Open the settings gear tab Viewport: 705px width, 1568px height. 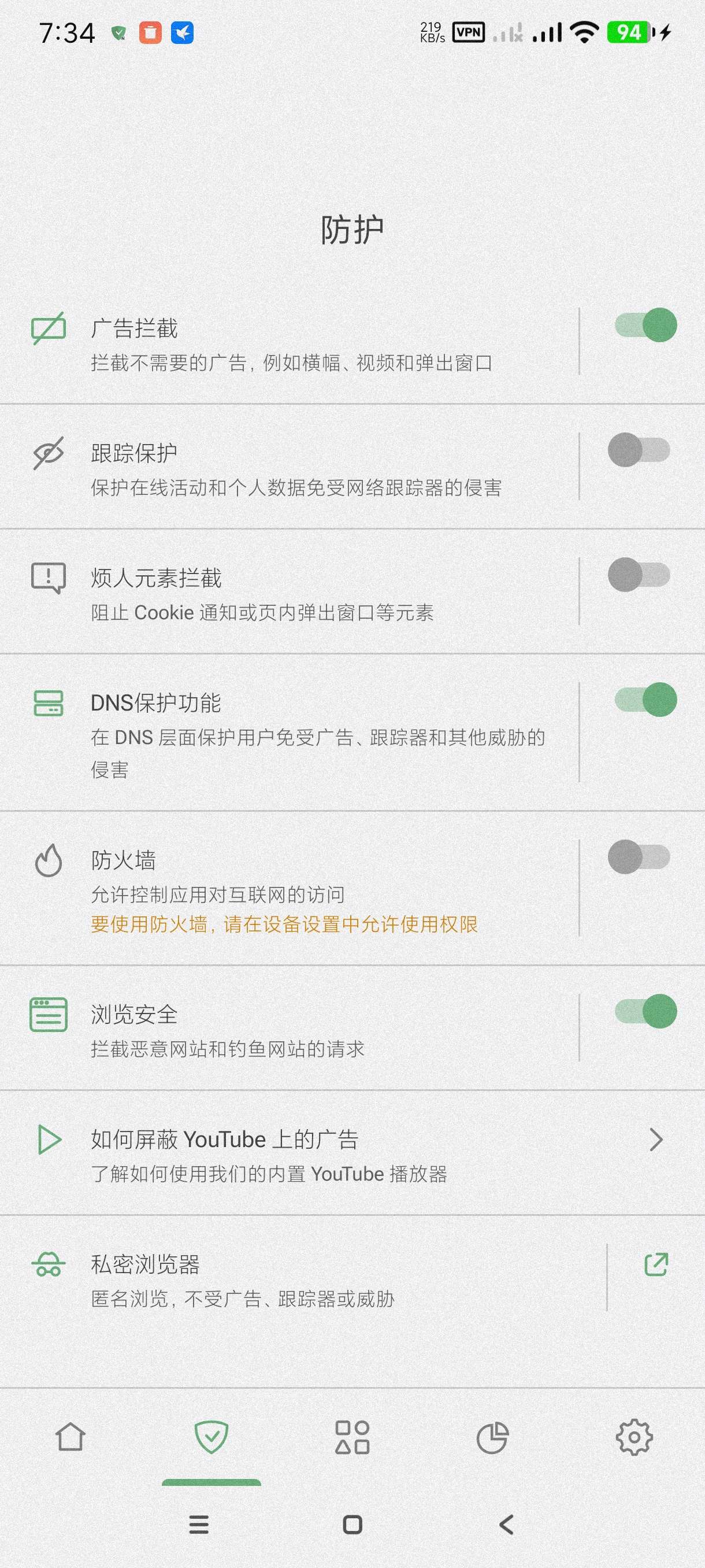coord(634,1438)
